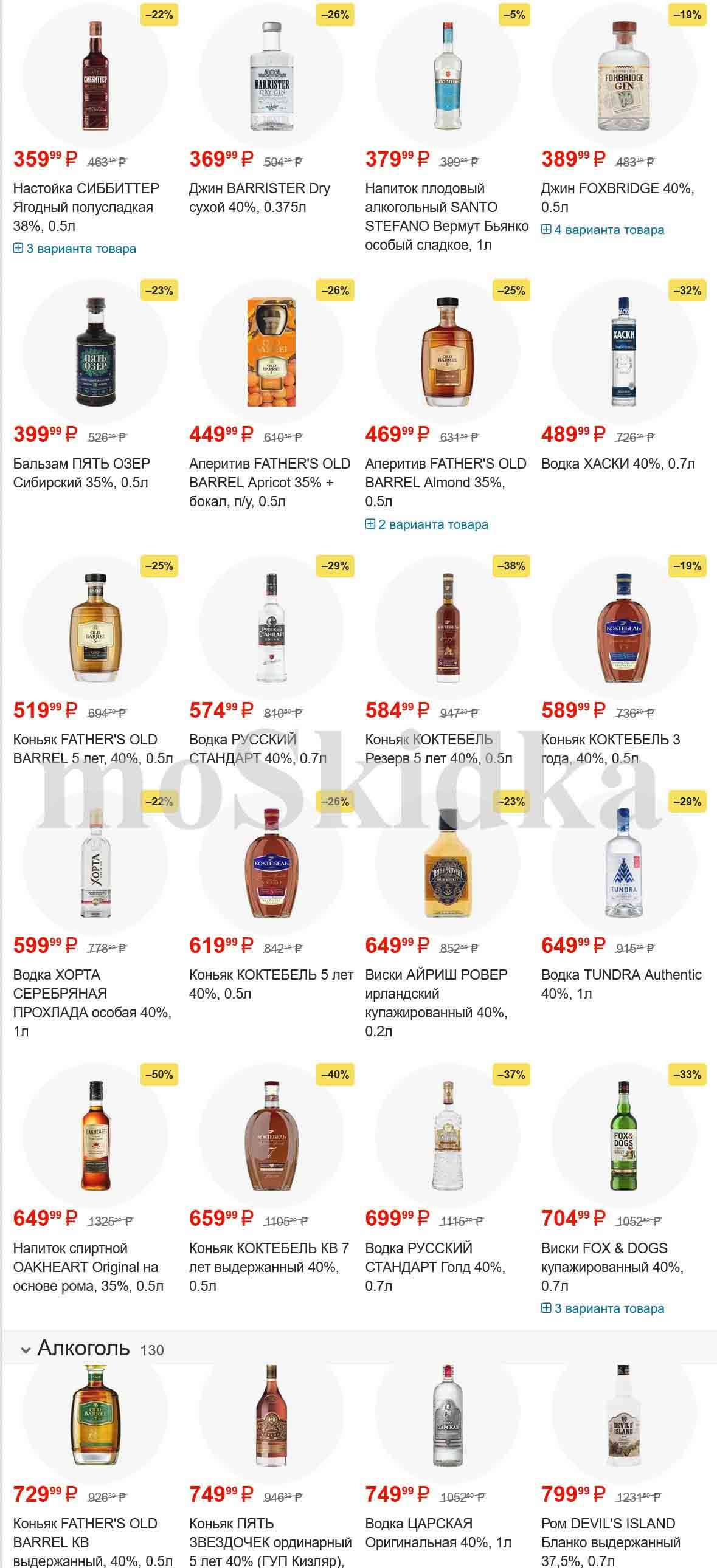This screenshot has width=717, height=1568.
Task: Open Виски АЙРИШ РОВЕР 0.2л card
Action: 436,1003
